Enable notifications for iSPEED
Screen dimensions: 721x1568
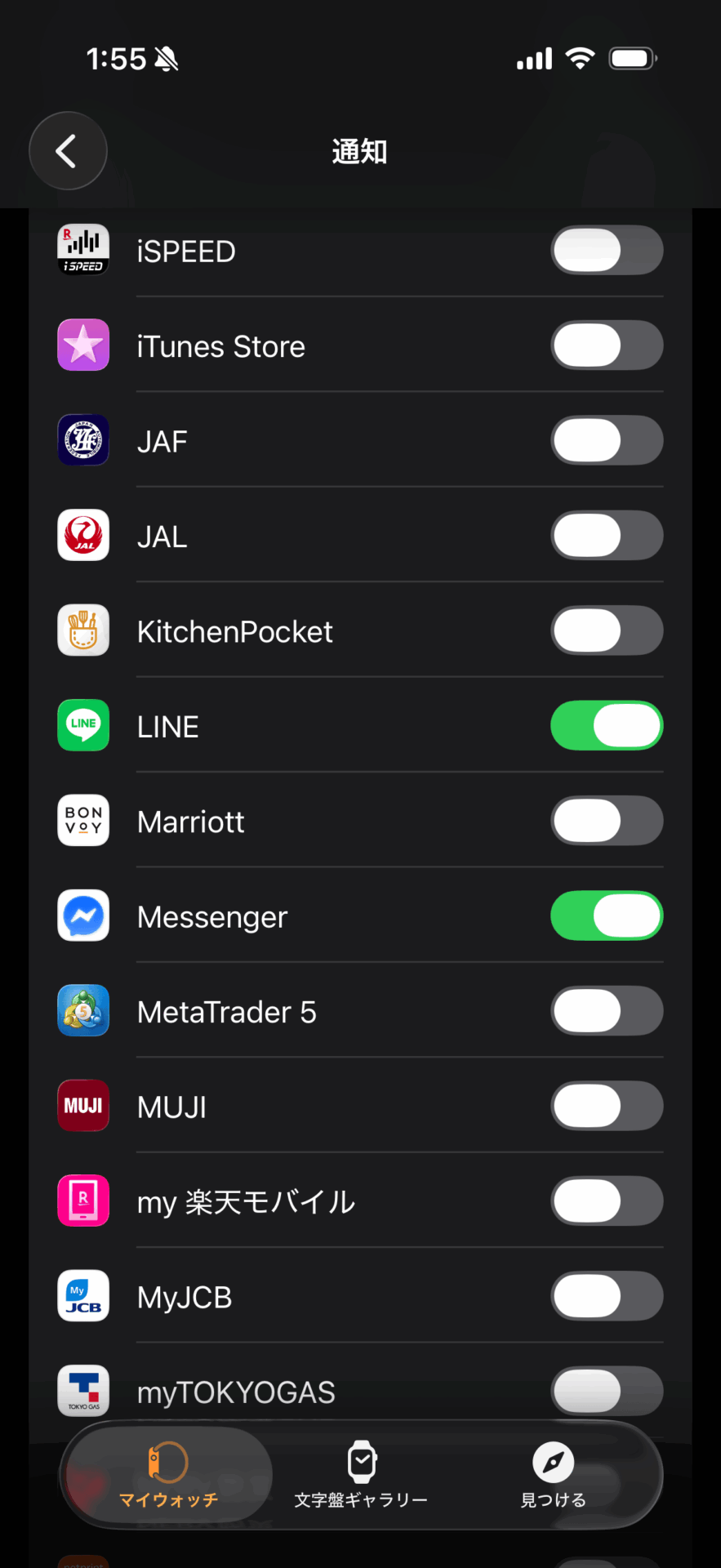[x=606, y=251]
